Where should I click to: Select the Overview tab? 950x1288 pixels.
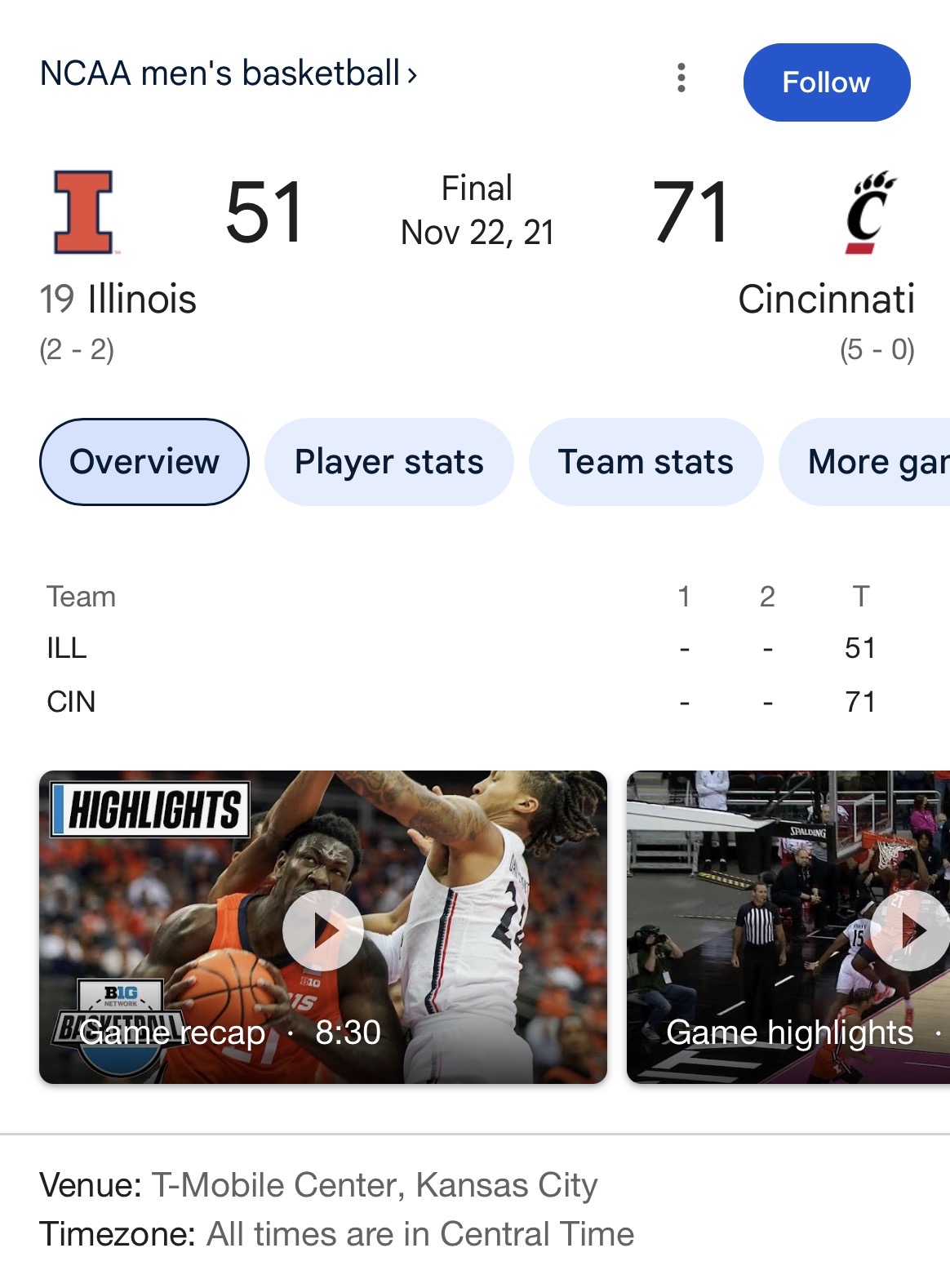[144, 462]
